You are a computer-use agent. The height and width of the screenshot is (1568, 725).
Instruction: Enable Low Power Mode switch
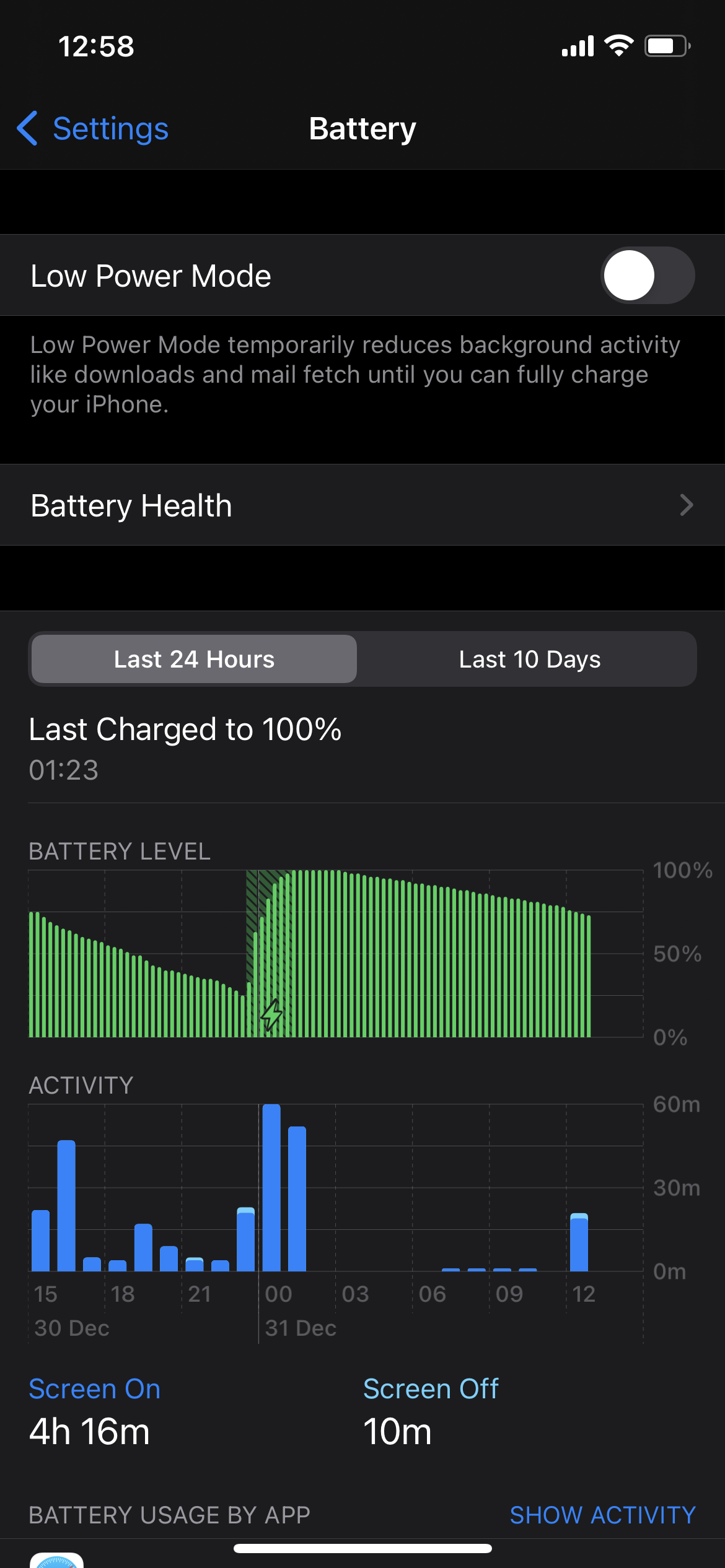pyautogui.click(x=647, y=276)
